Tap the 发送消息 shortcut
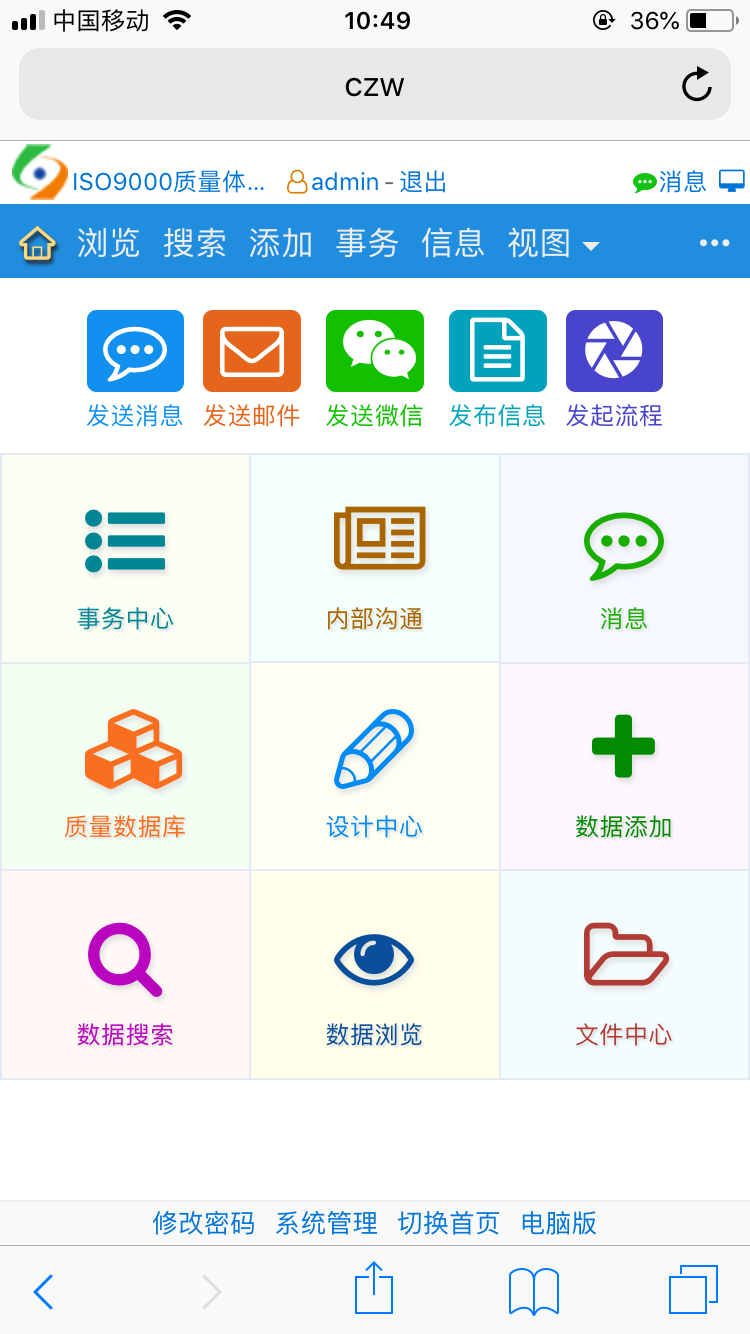The height and width of the screenshot is (1334, 750). 135,369
